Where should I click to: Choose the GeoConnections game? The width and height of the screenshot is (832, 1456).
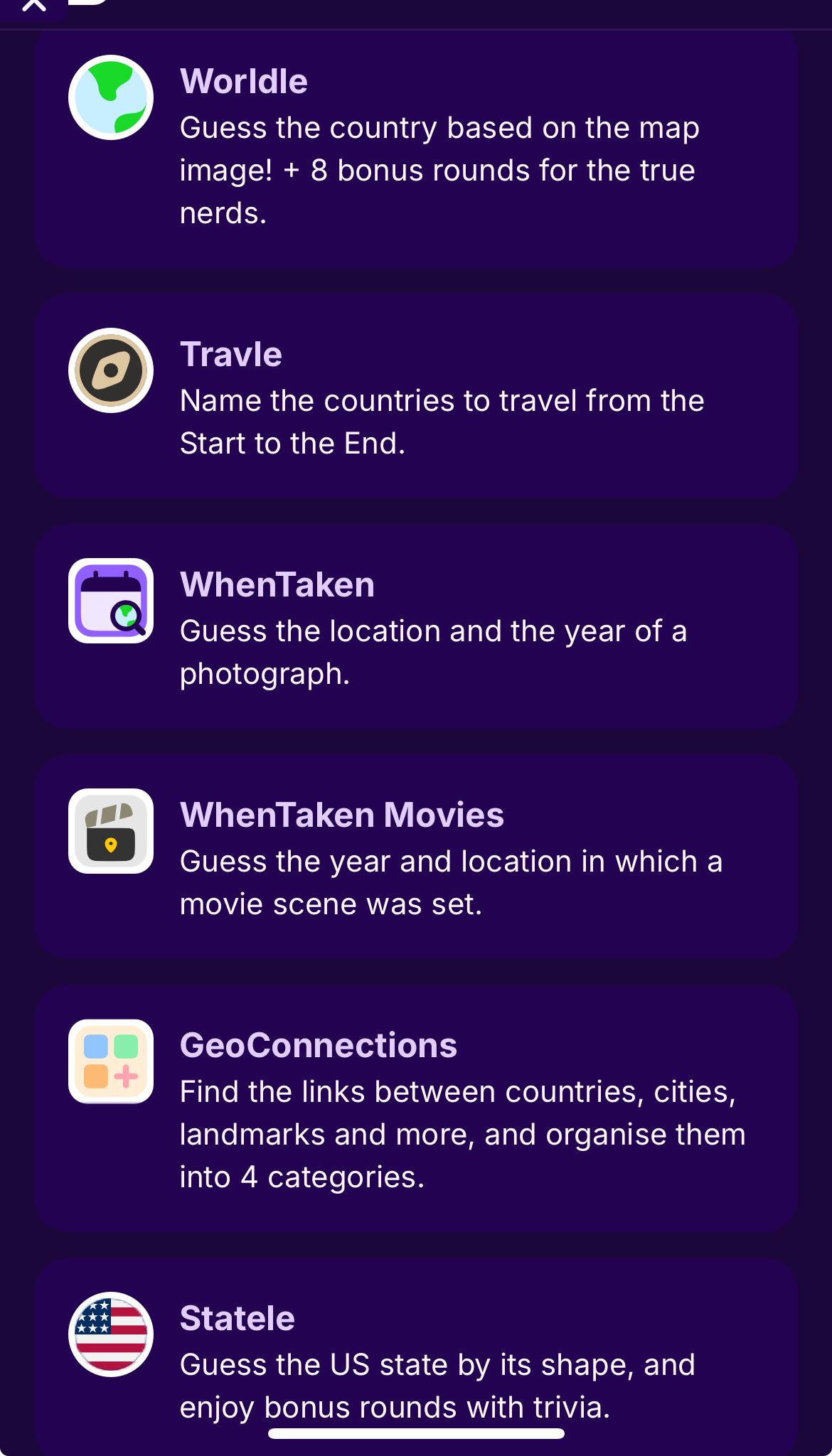click(416, 1108)
